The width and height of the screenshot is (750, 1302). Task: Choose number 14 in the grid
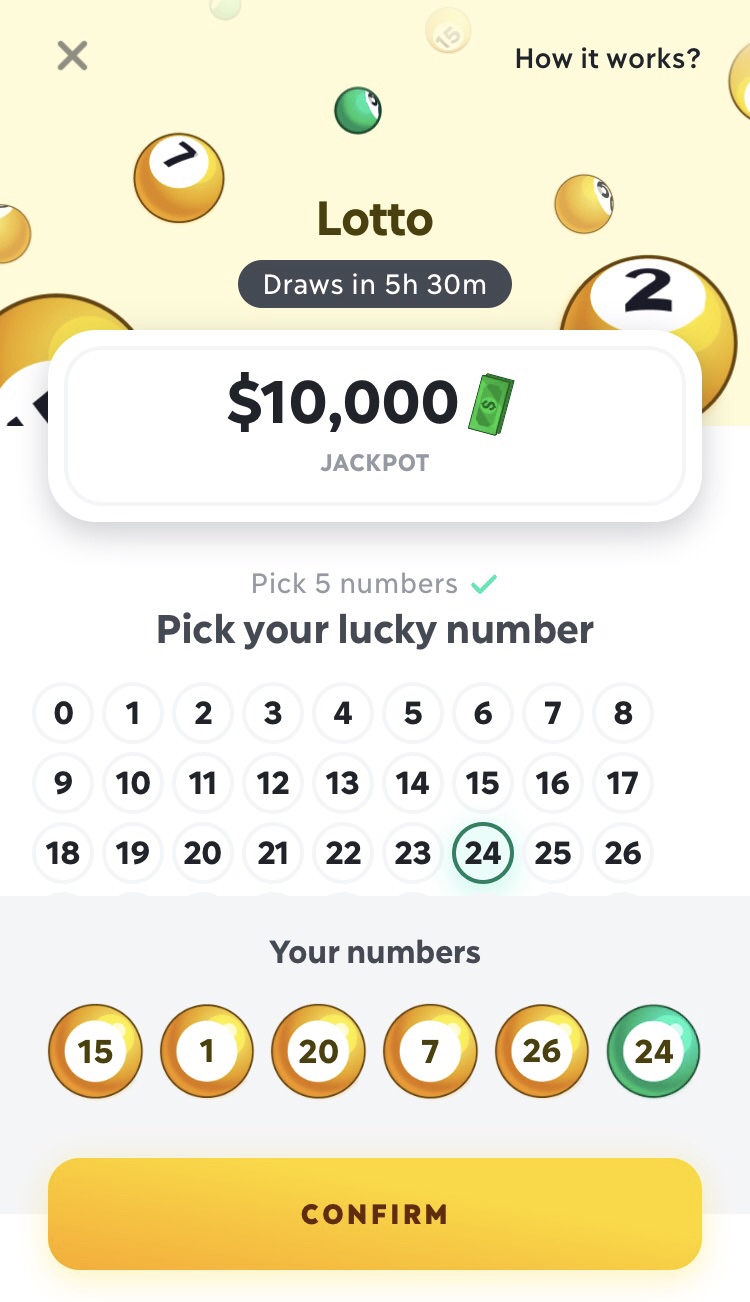pos(413,783)
